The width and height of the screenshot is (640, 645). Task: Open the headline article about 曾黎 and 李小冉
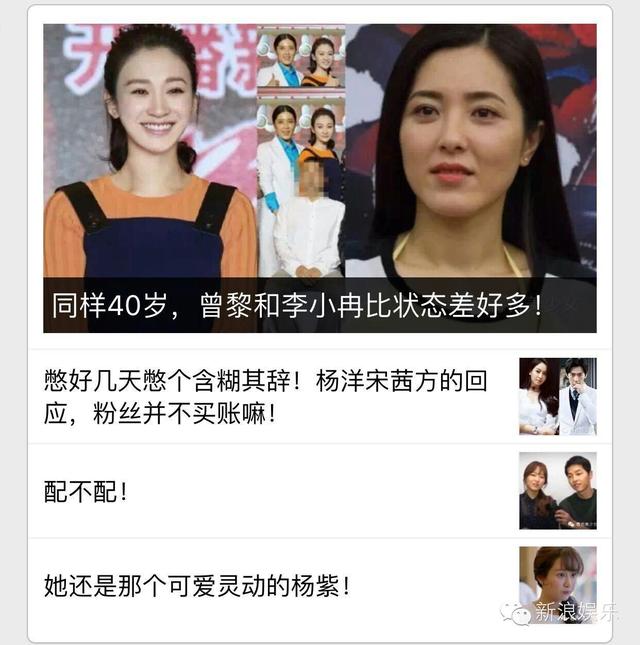pyautogui.click(x=298, y=305)
